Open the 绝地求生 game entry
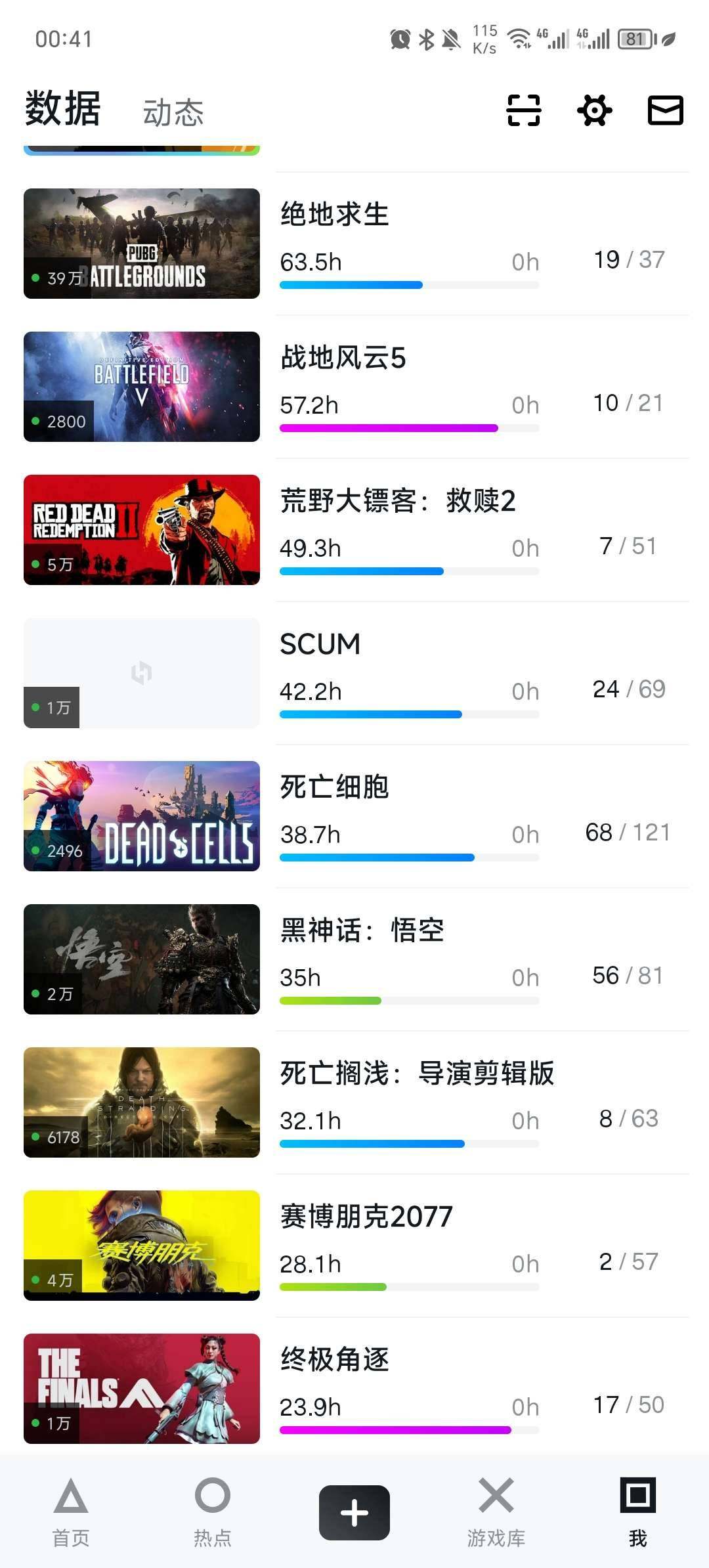The image size is (709, 1568). pyautogui.click(x=333, y=214)
